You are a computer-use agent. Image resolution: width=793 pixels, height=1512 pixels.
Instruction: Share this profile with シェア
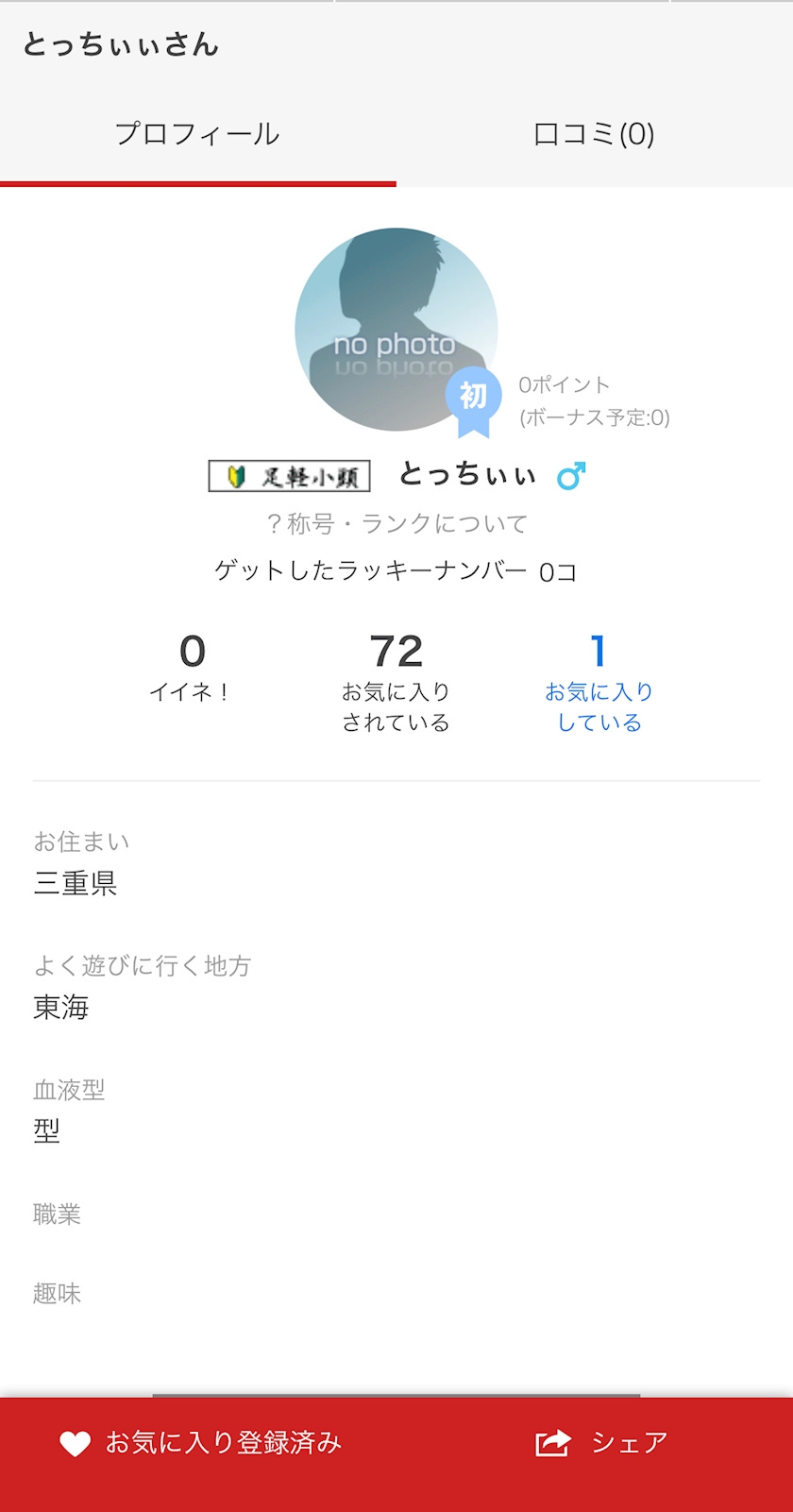(601, 1442)
